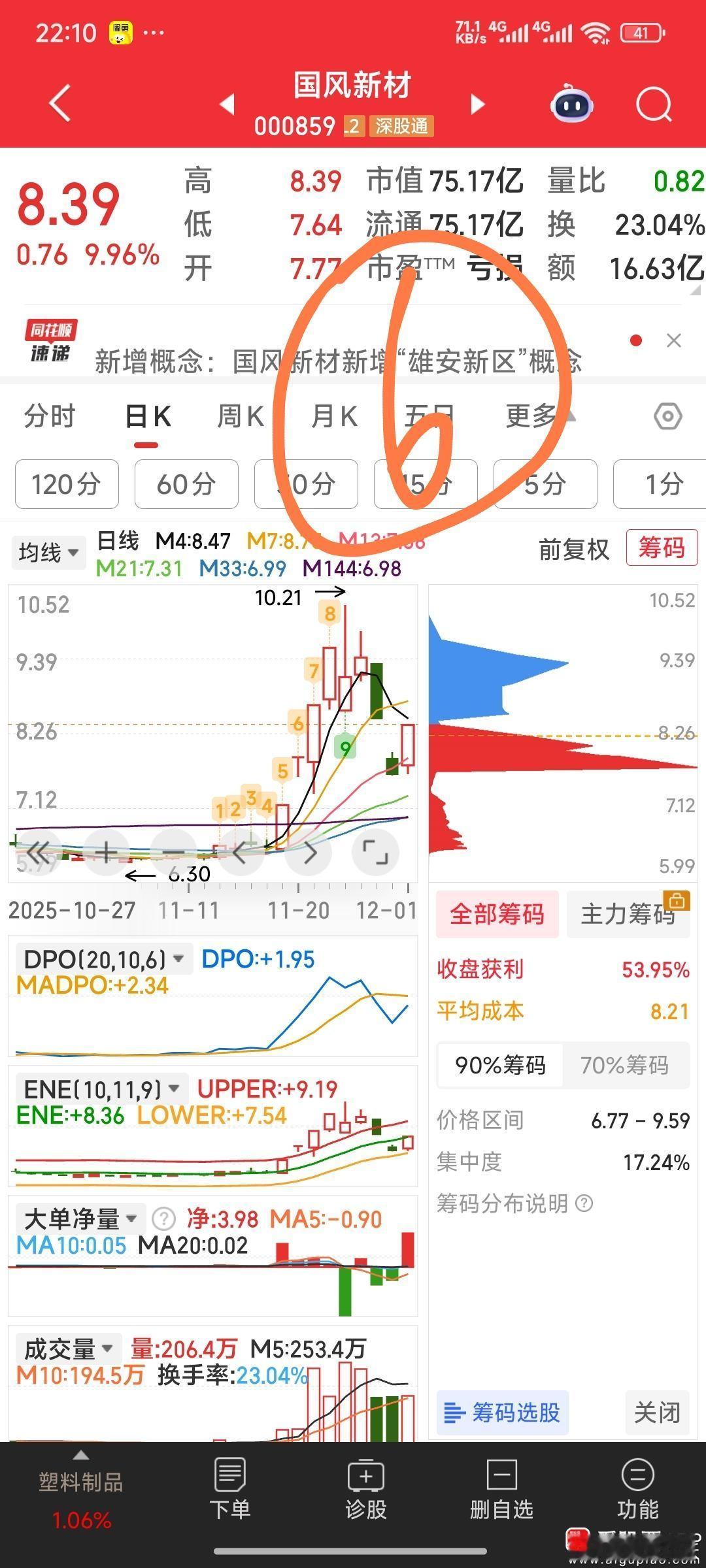Expand the 均线 indicator dropdown
706x1568 pixels.
[48, 553]
